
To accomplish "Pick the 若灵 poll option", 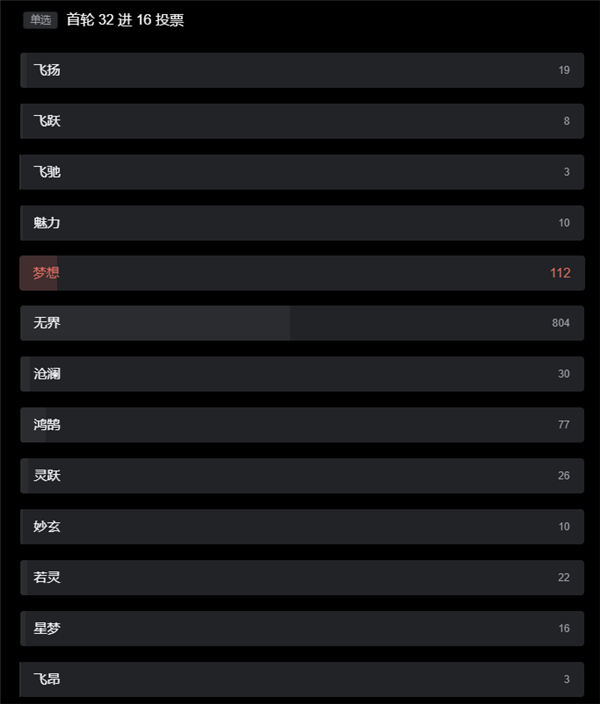I will click(300, 578).
